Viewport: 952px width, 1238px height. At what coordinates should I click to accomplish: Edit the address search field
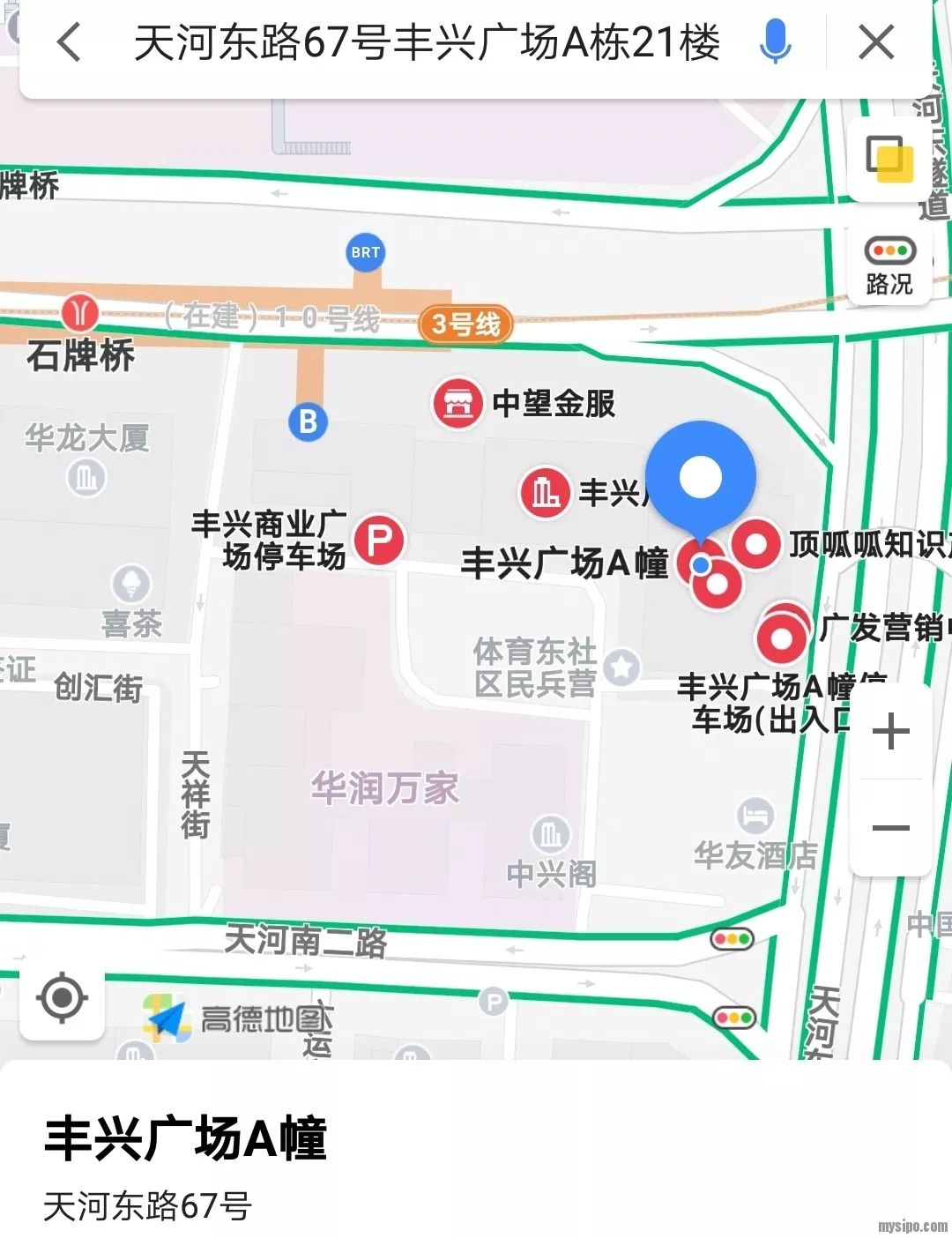[x=427, y=42]
